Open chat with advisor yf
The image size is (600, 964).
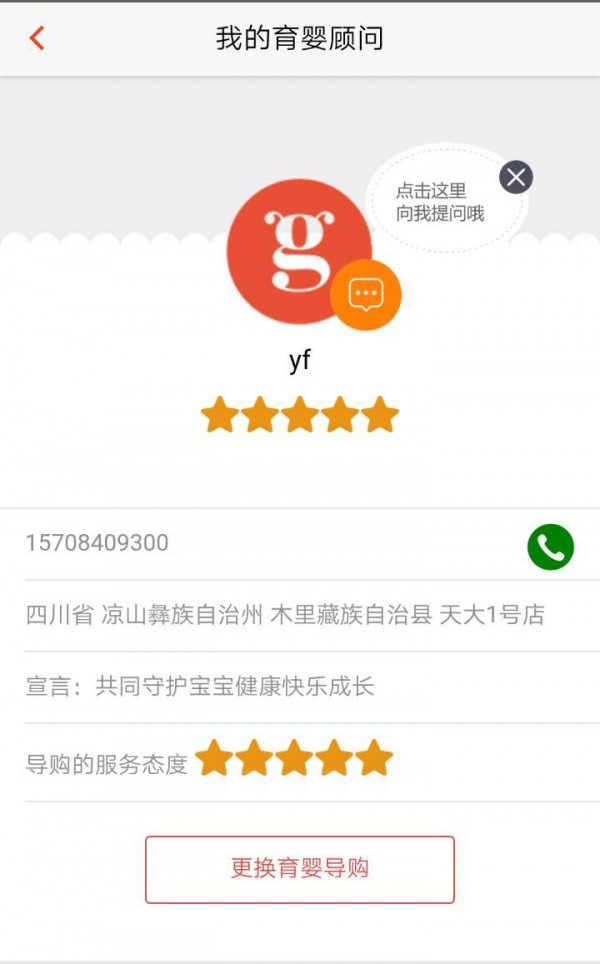[x=366, y=294]
